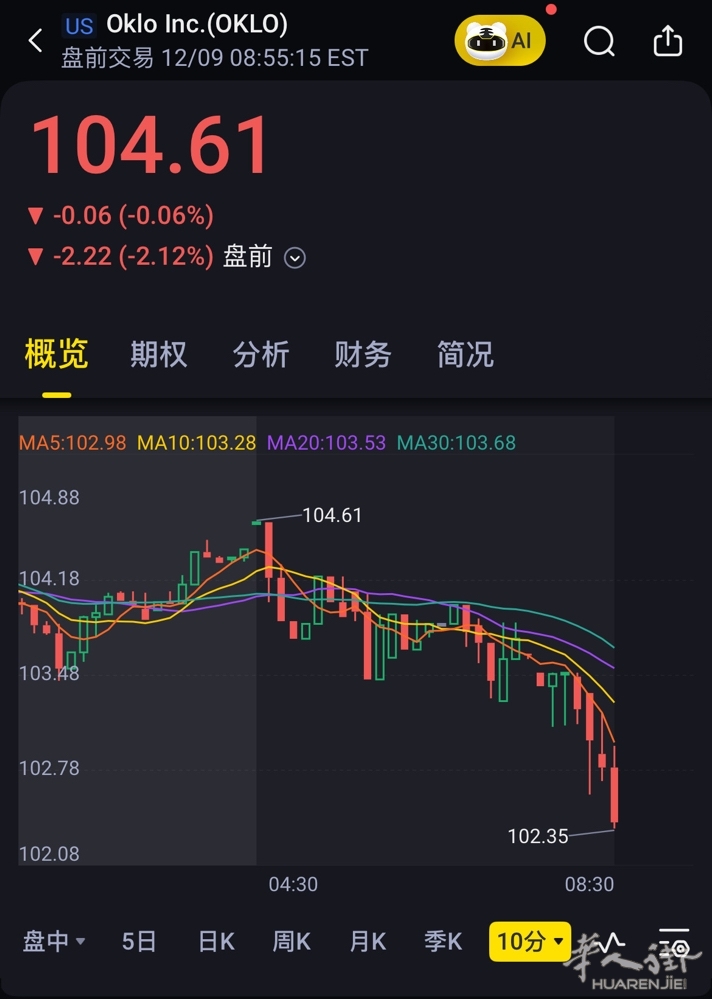
Task: Switch chart to 周K
Action: (292, 941)
